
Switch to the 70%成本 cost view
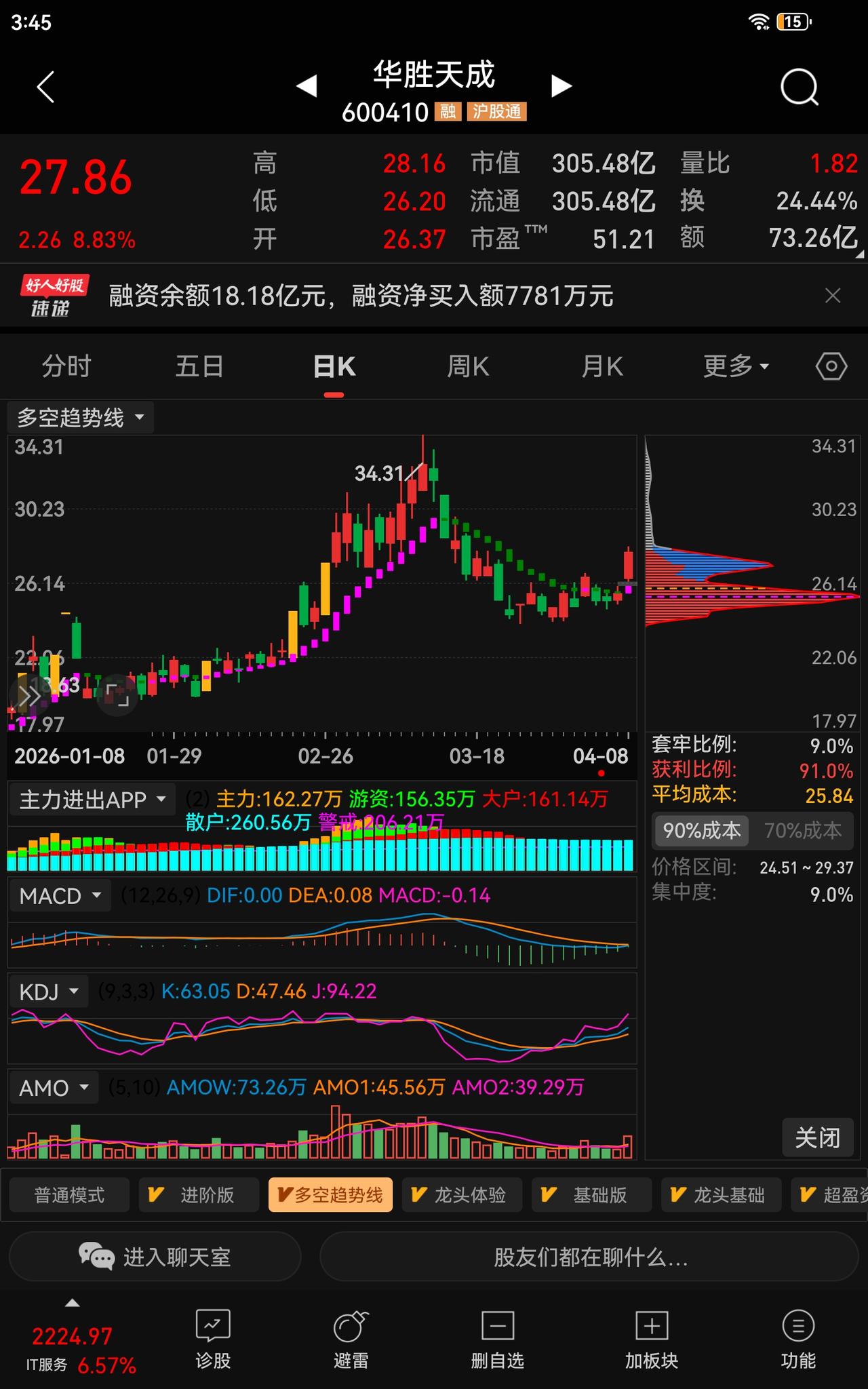click(x=804, y=831)
